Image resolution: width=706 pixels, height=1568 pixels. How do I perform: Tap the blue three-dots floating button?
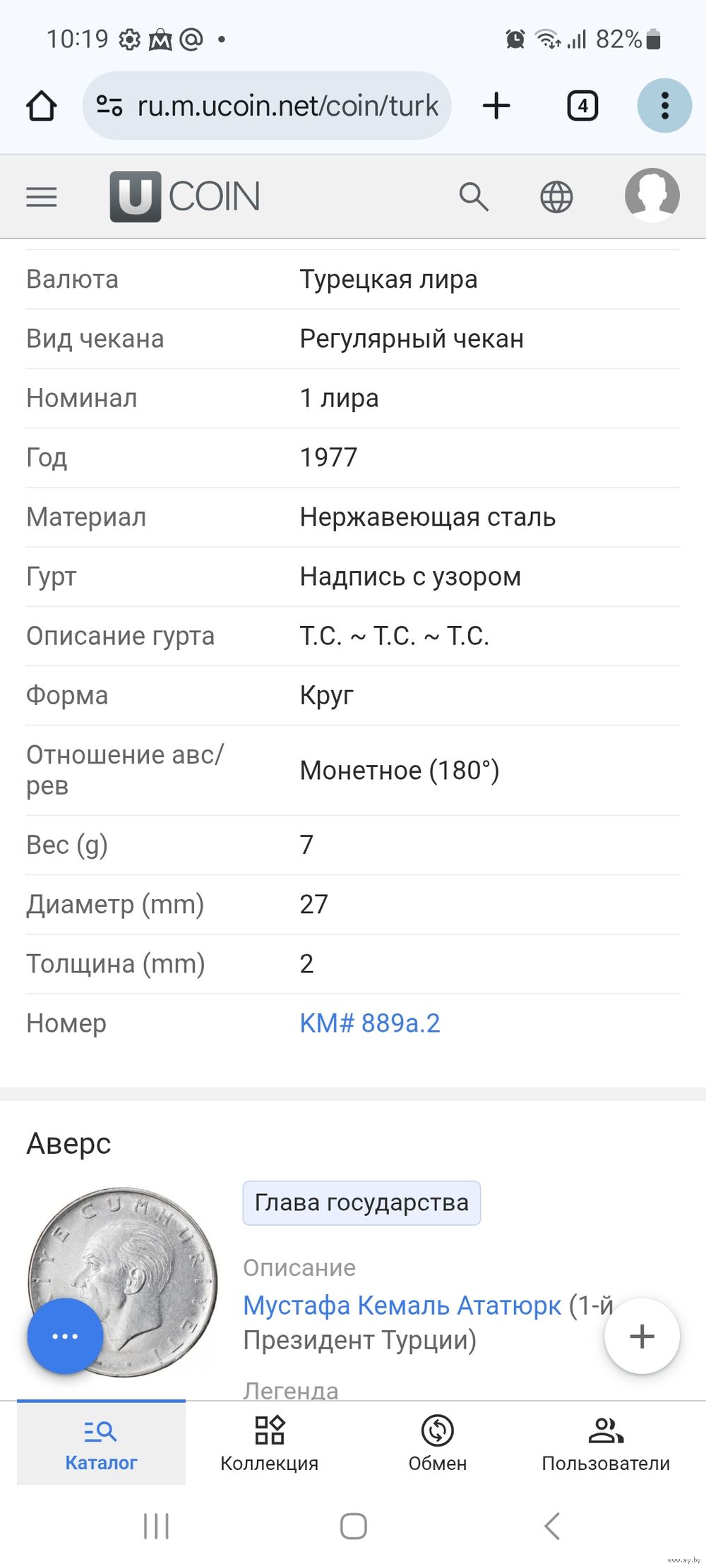click(65, 1336)
